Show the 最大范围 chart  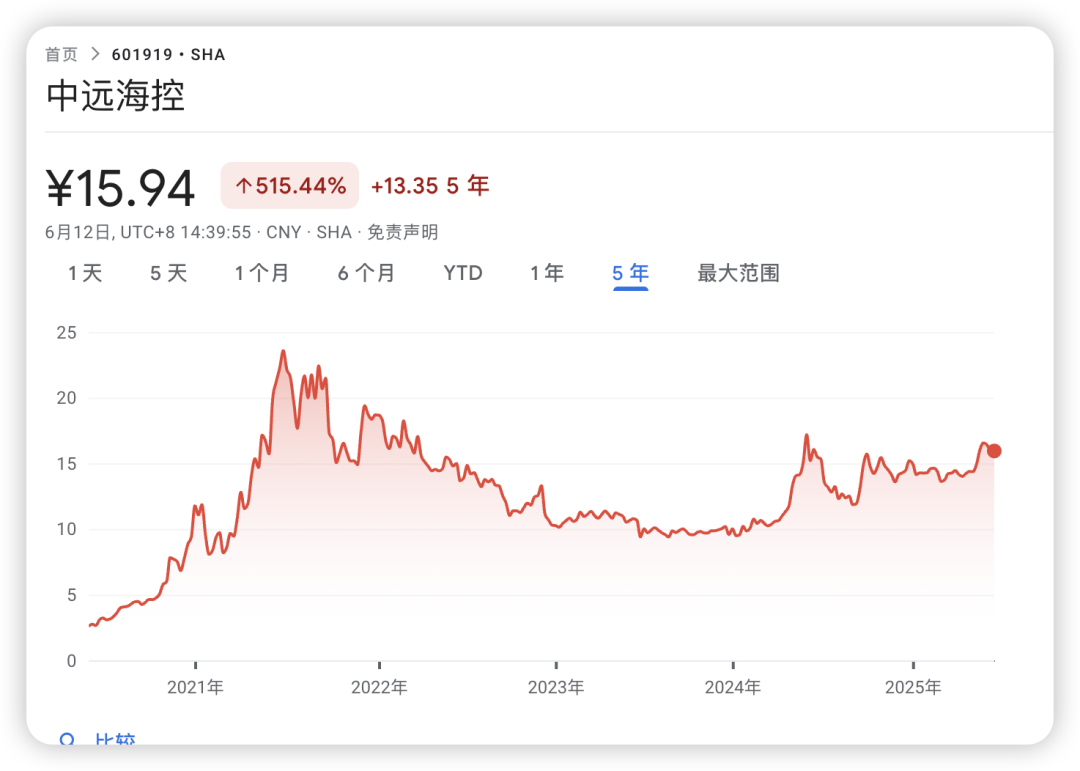[x=738, y=273]
